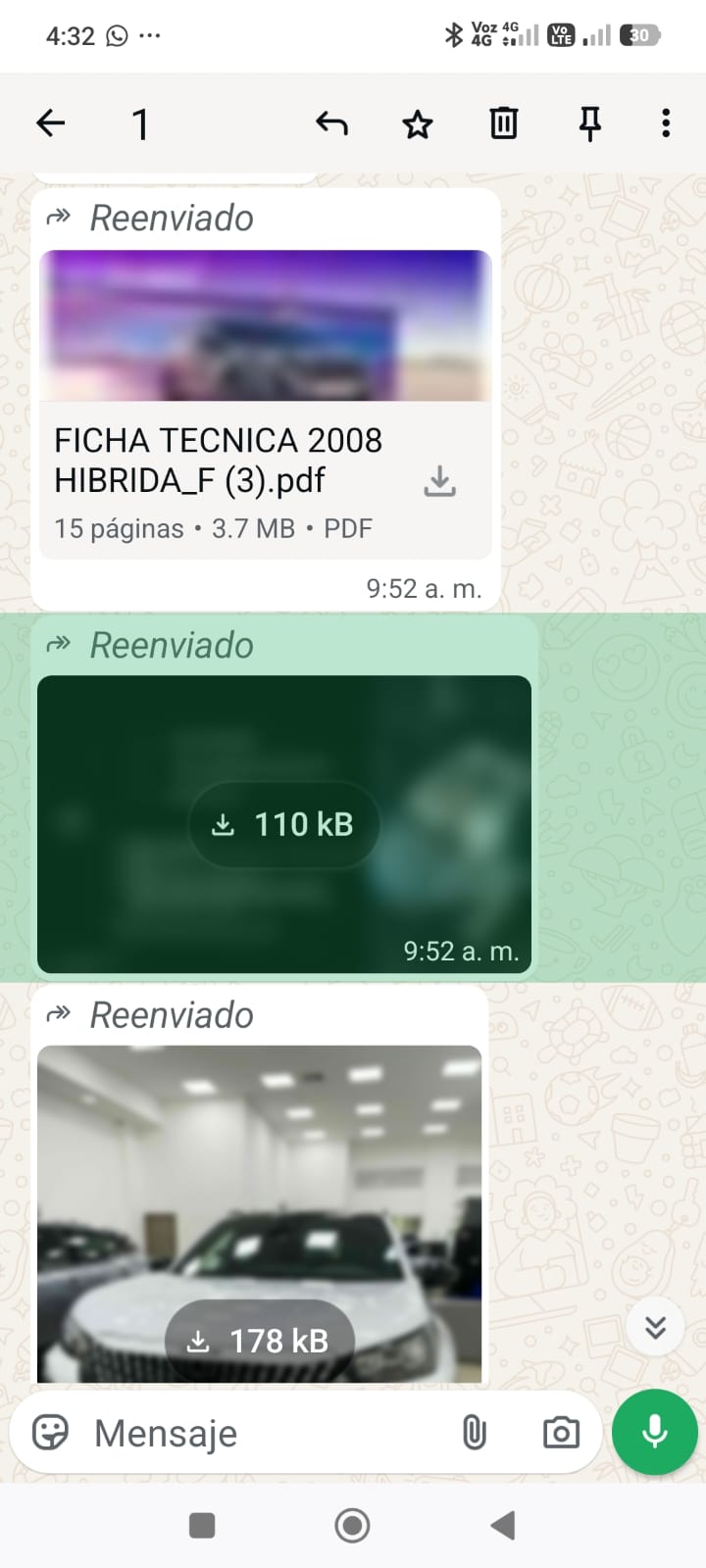Image resolution: width=706 pixels, height=1568 pixels.
Task: Reply to the selected message
Action: (331, 123)
